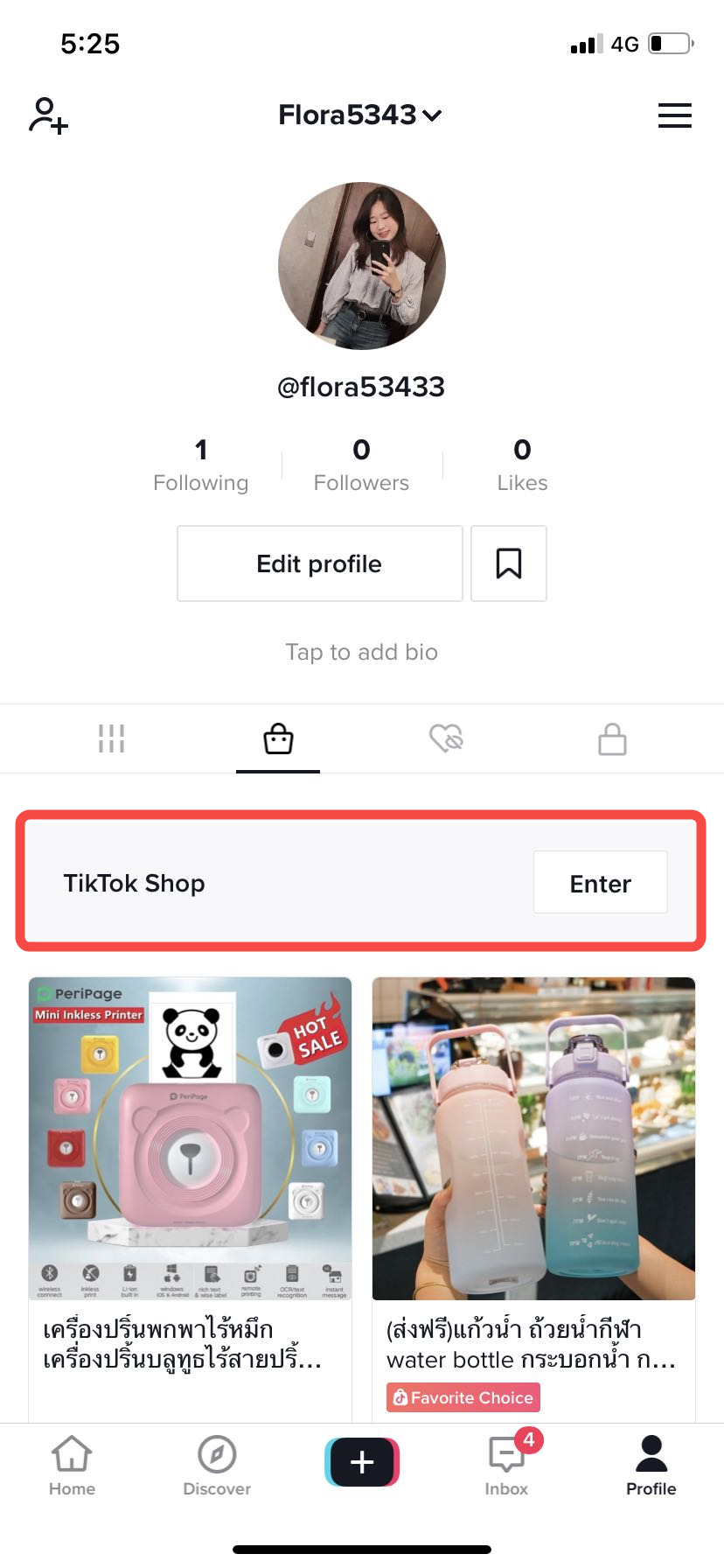
Task: Create a new video with plus button
Action: click(361, 1462)
